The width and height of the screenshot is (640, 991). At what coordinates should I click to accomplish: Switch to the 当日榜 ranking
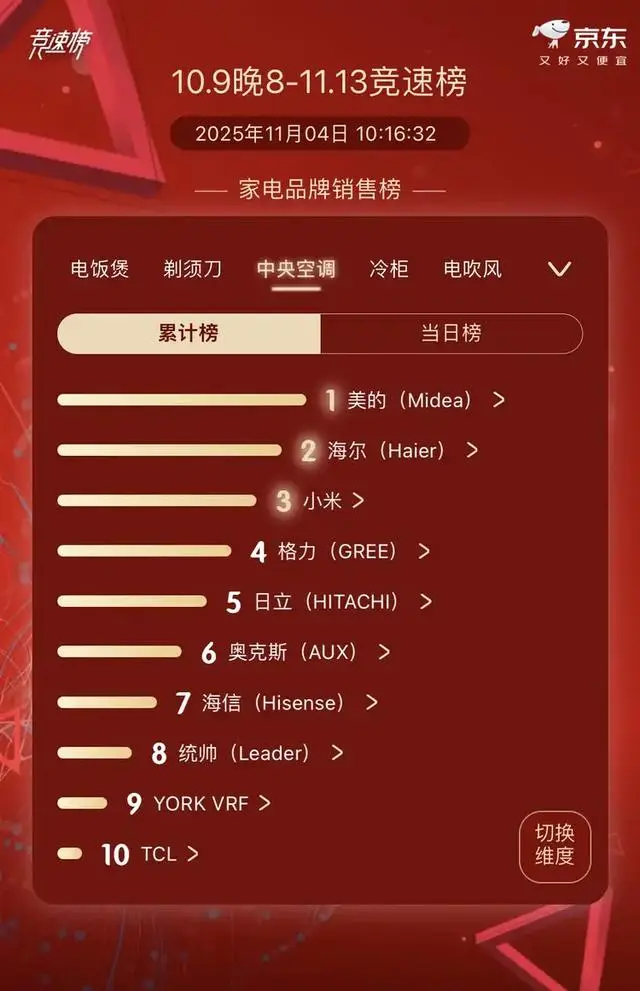(451, 334)
